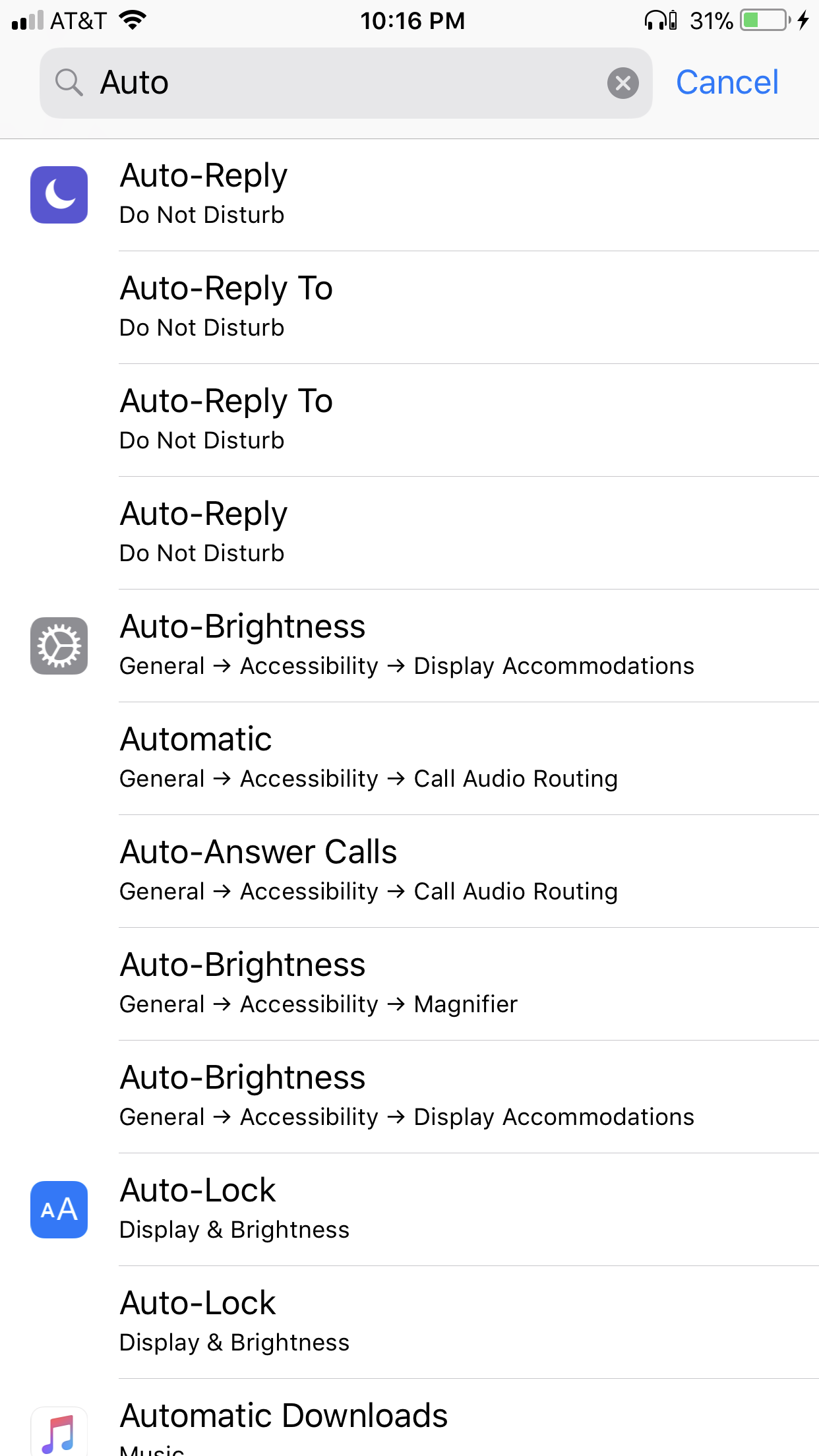Open Auto-Brightness result beside the gear icon
Image resolution: width=819 pixels, height=1456 pixels.
click(409, 646)
